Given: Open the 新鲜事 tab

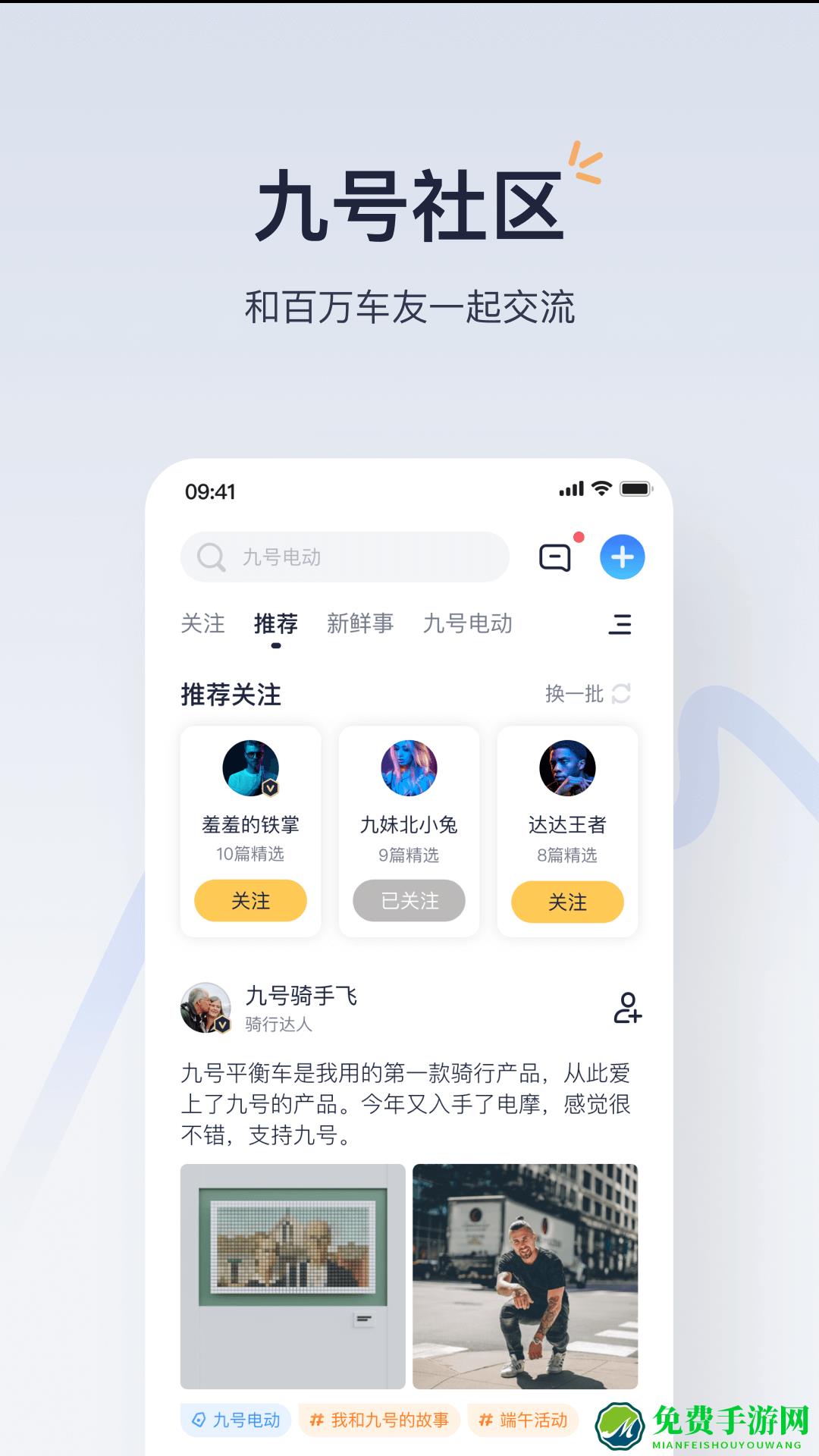Looking at the screenshot, I should tap(360, 624).
